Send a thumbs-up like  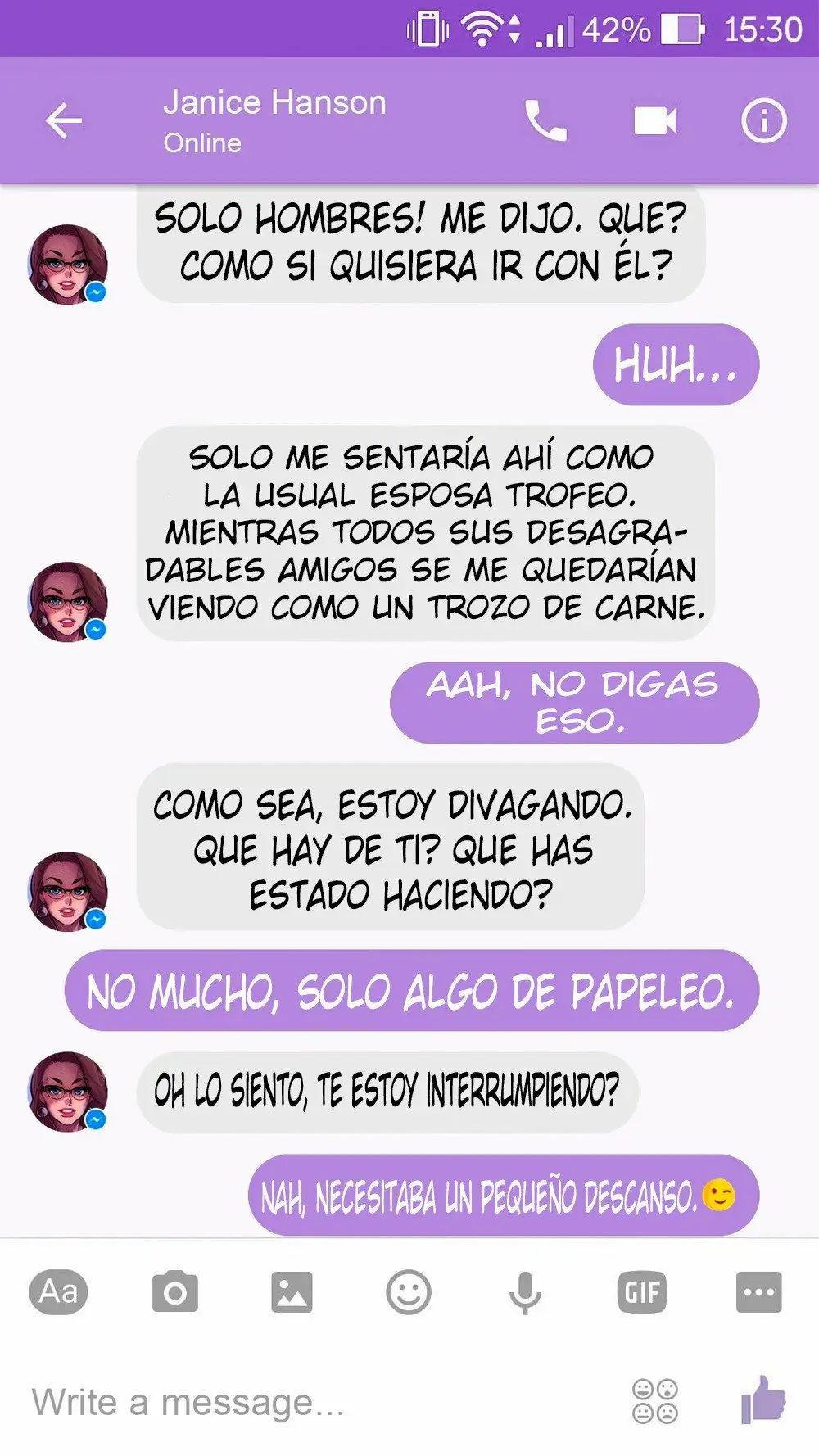point(763,1400)
